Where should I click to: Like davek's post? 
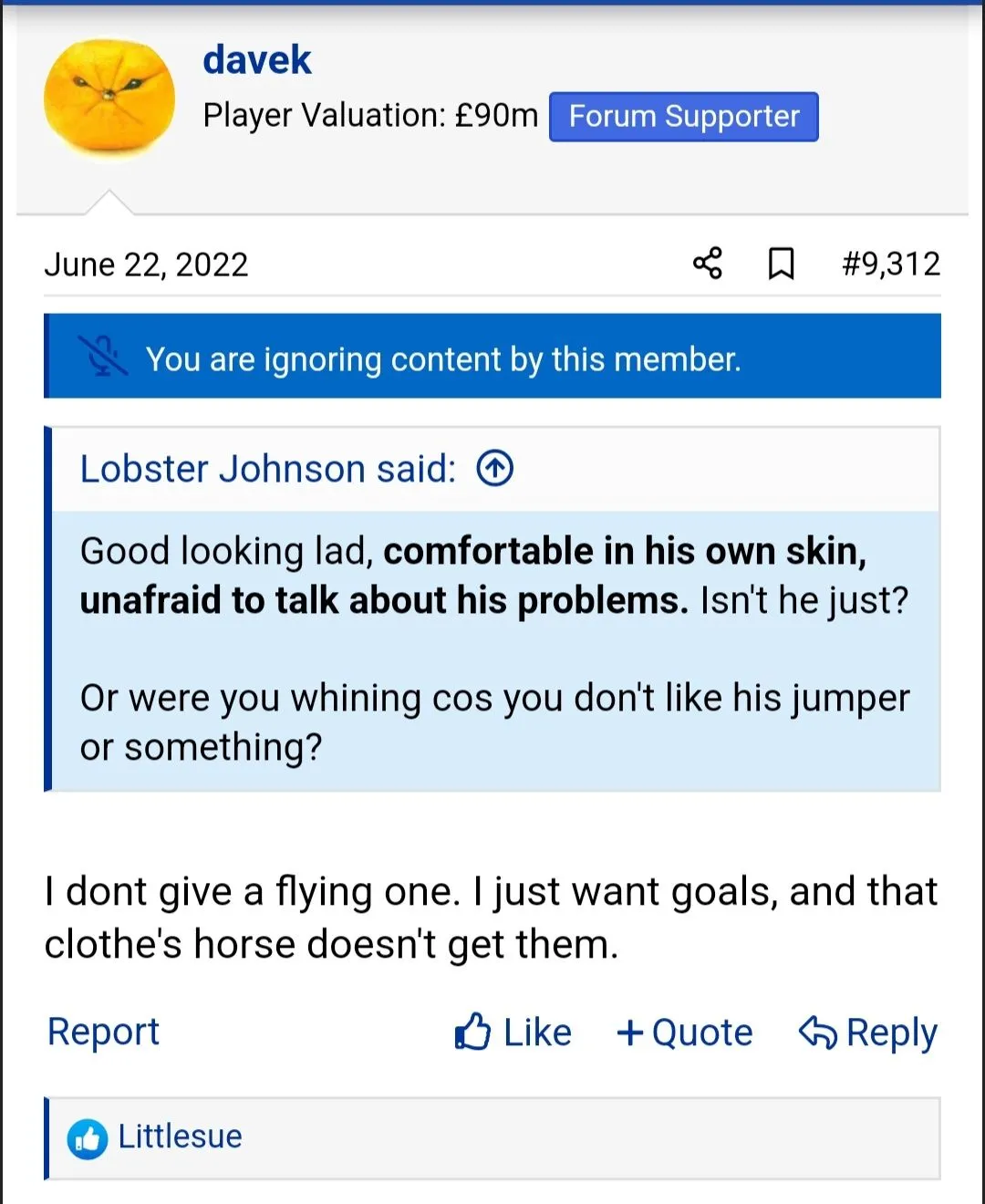(513, 1033)
